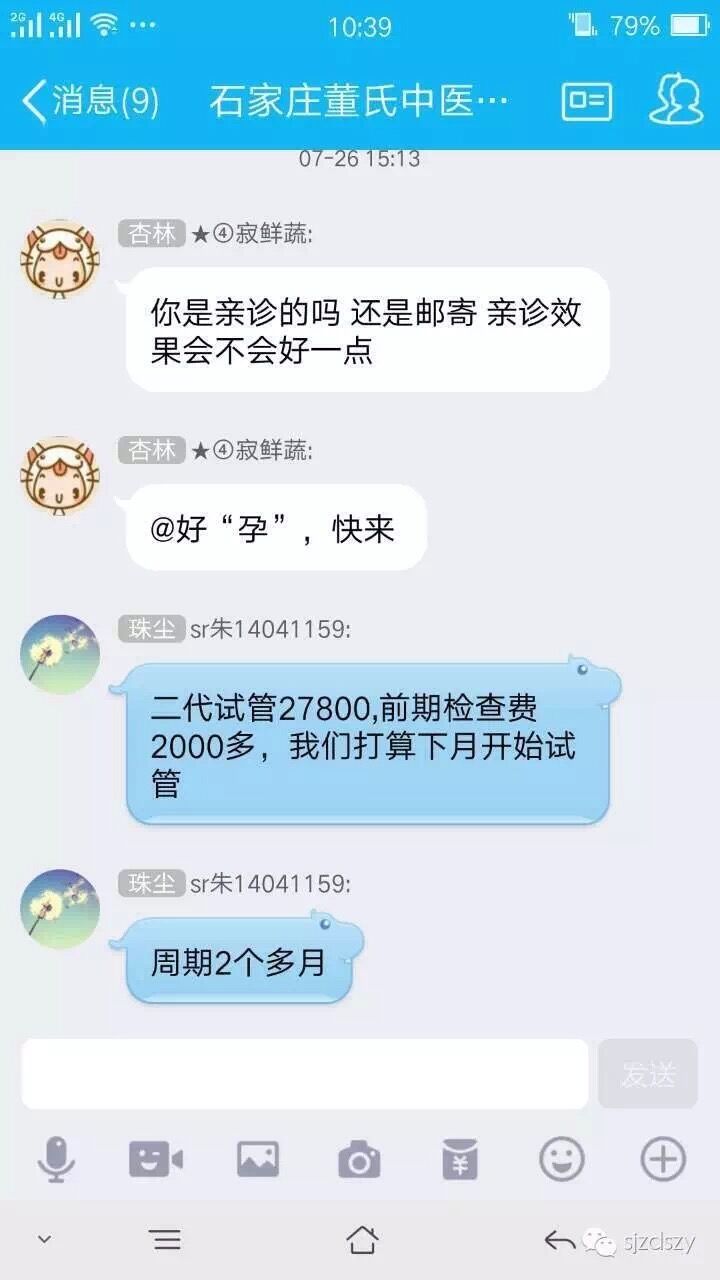This screenshot has height=1280, width=720.
Task: Record a voice message with microphone
Action: point(56,1160)
